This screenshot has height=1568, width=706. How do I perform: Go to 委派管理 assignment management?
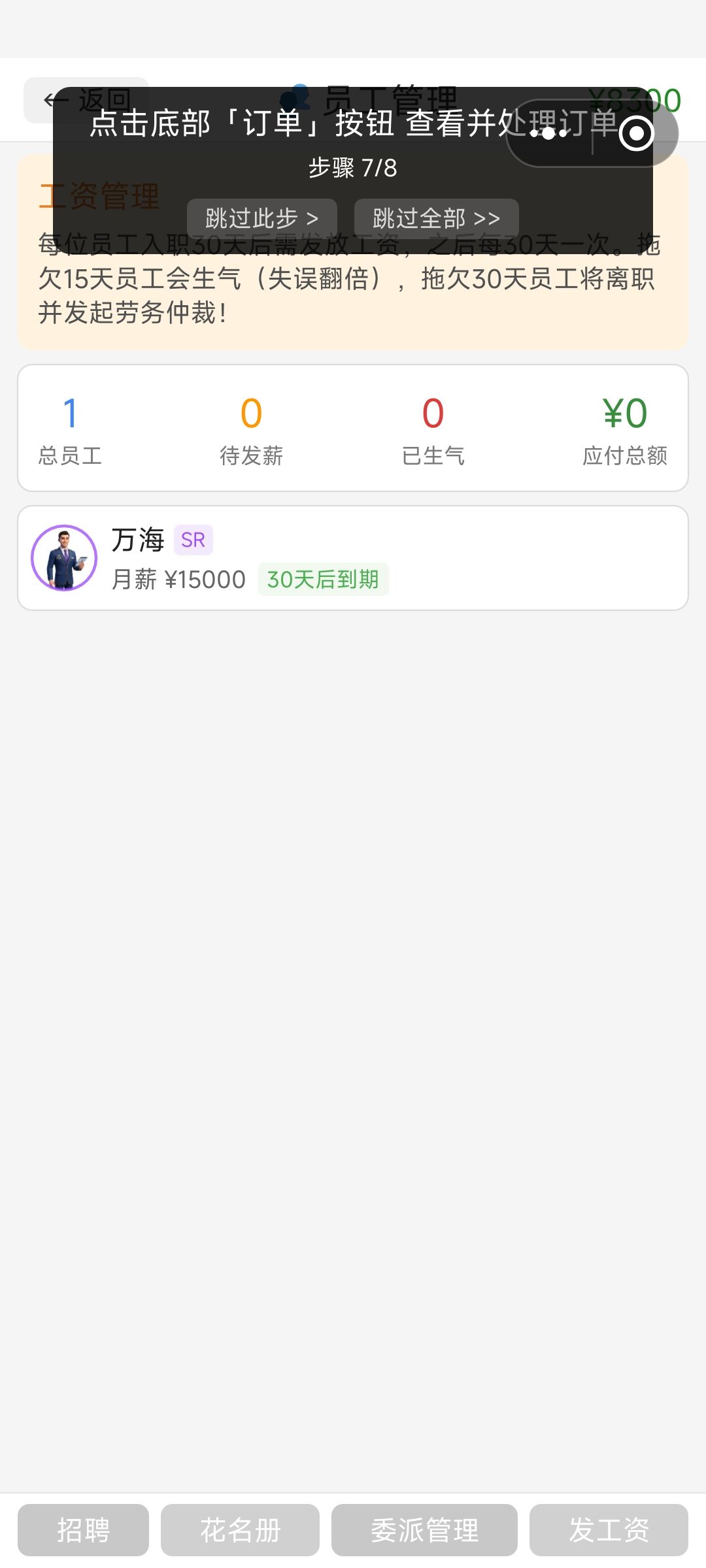pos(424,1530)
